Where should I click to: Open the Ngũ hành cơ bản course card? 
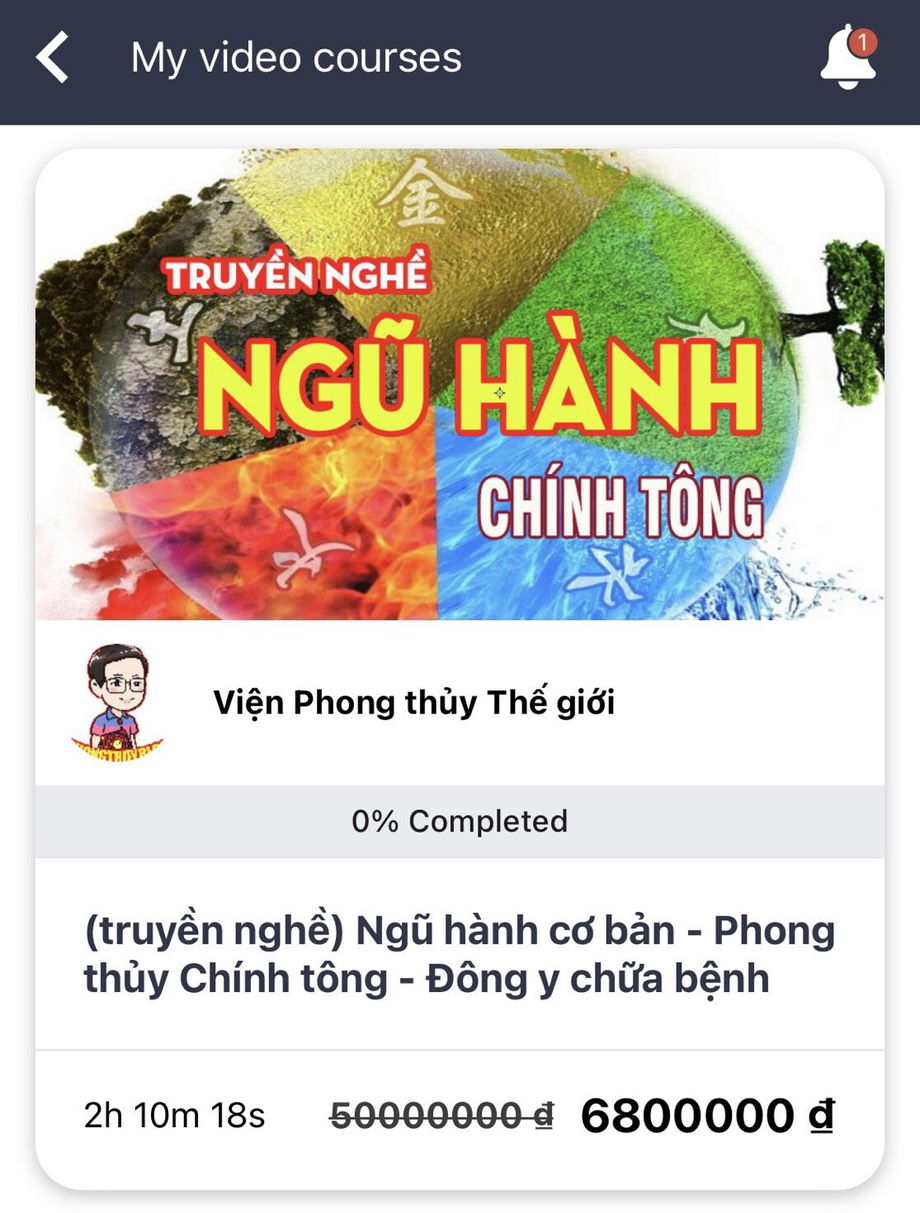coord(459,954)
